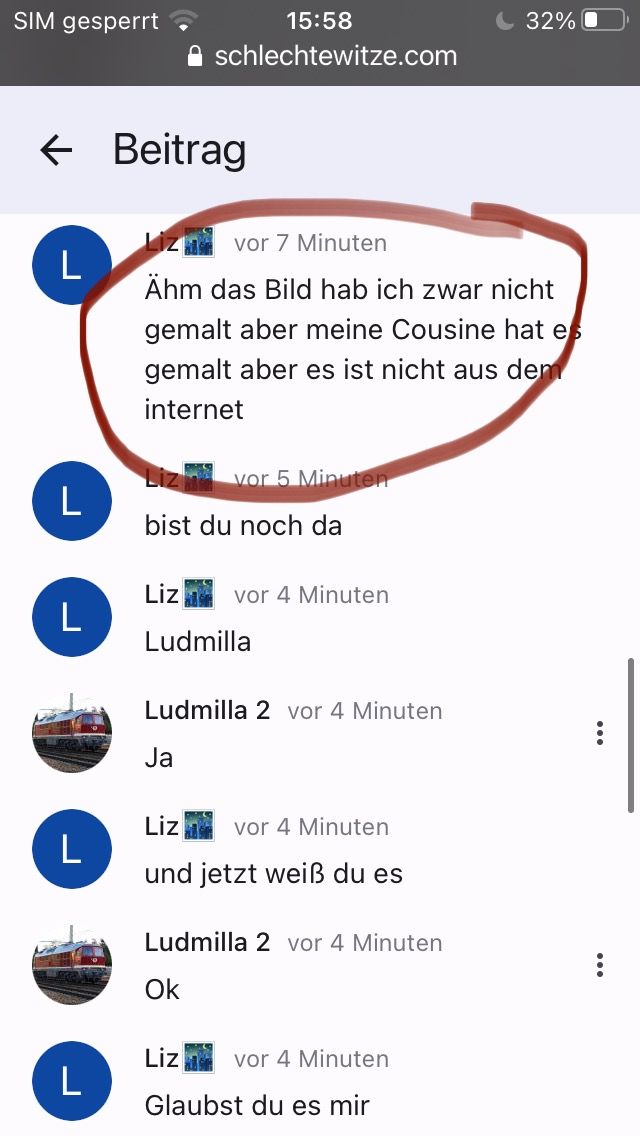Open the options menu on Ludmilla 2's "Ja" comment
The width and height of the screenshot is (640, 1136).
pyautogui.click(x=599, y=733)
